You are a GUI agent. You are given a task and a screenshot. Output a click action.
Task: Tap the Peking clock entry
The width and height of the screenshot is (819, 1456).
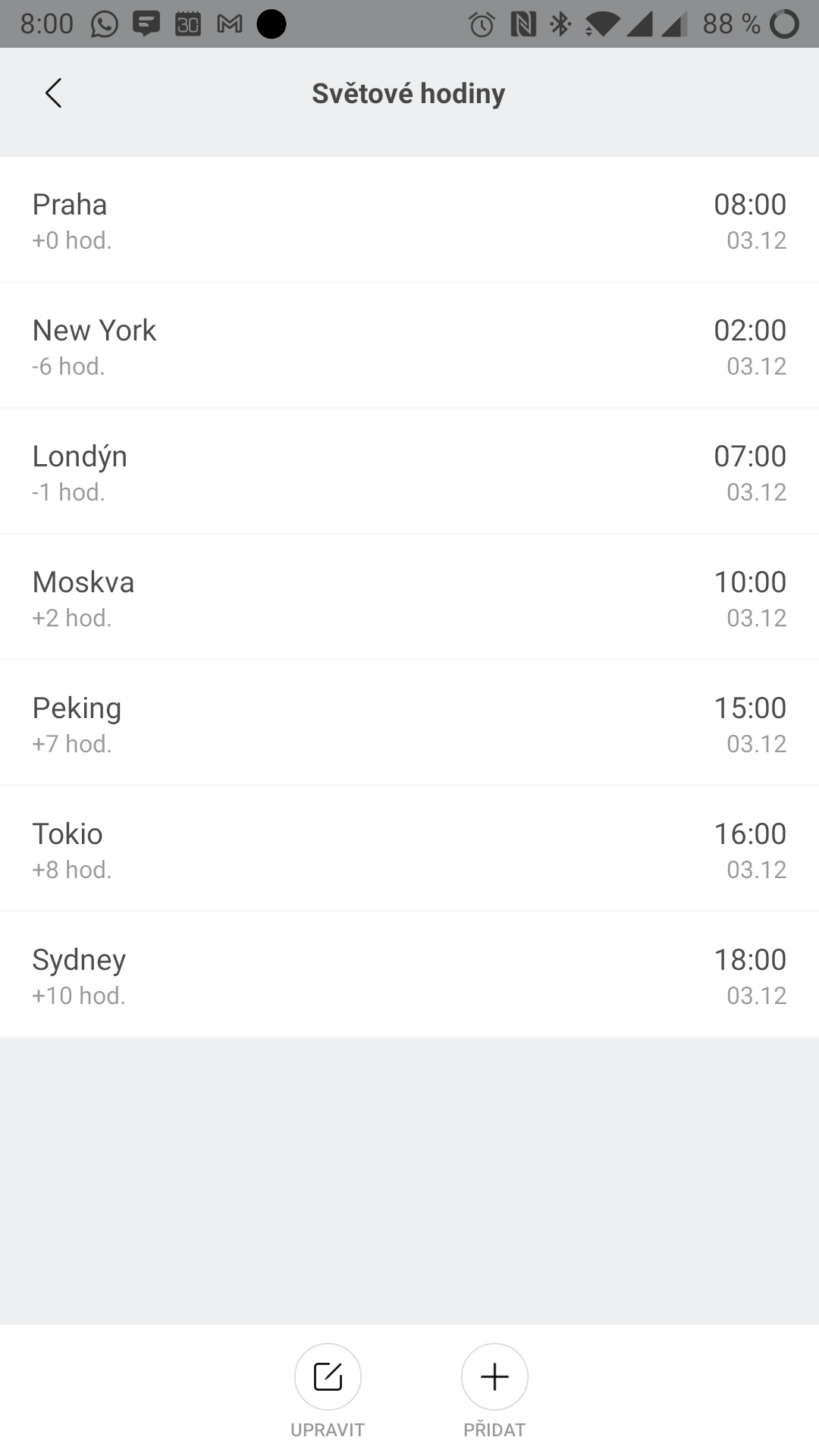pos(409,723)
